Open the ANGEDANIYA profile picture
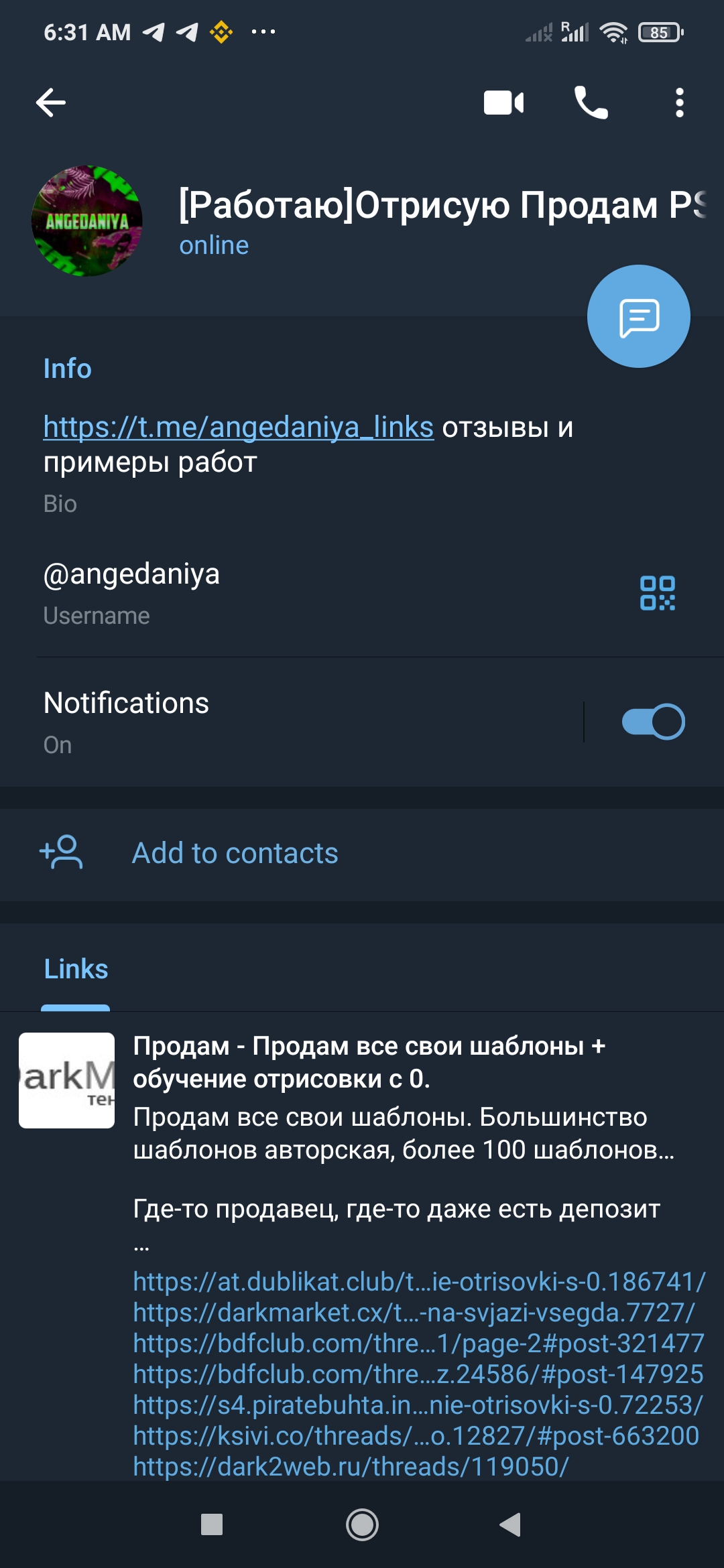This screenshot has width=724, height=1568. [x=87, y=220]
